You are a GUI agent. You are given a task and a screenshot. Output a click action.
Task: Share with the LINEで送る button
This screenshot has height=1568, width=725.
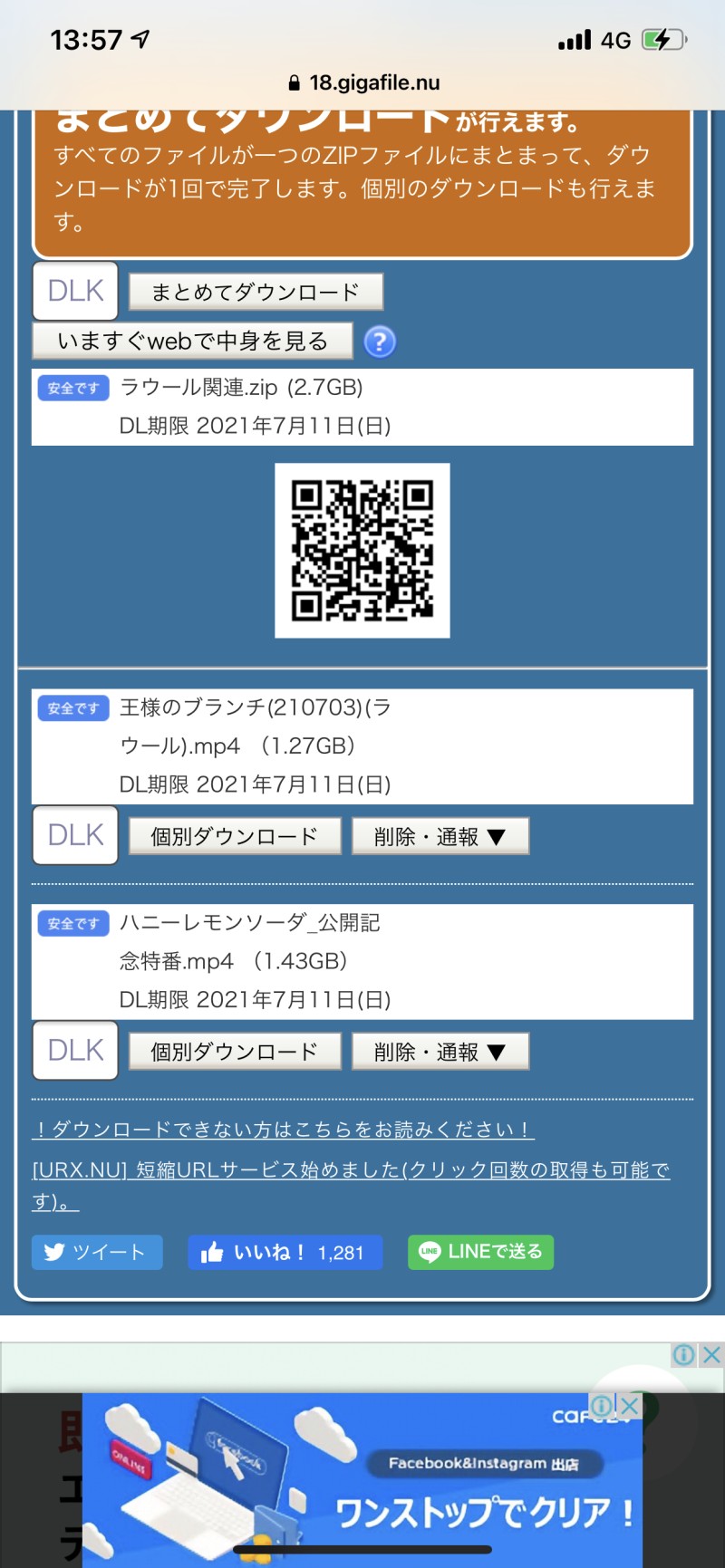coord(480,1252)
